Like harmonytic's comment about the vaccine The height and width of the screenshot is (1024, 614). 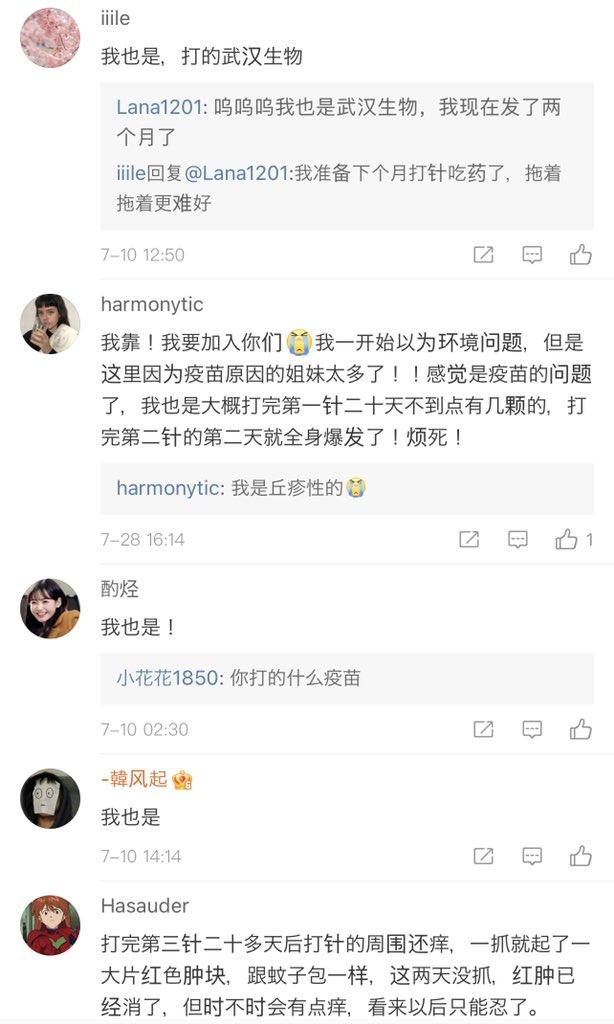567,540
